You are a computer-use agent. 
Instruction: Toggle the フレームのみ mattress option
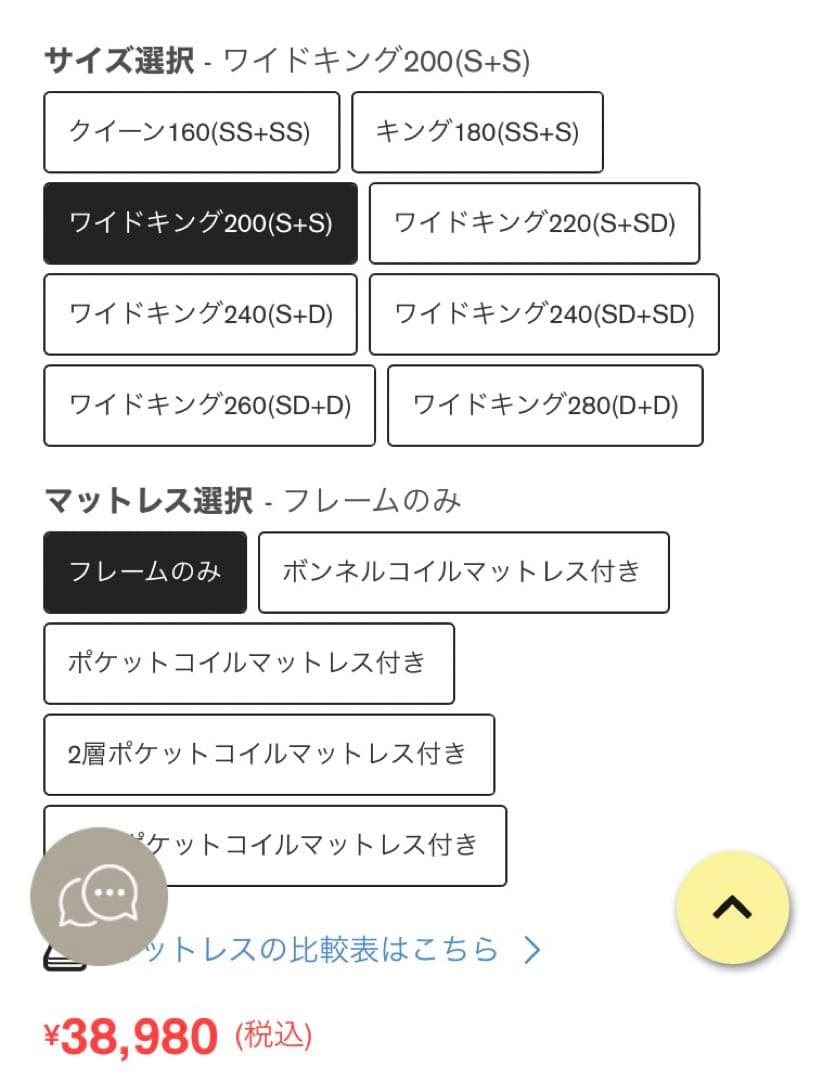coord(144,572)
